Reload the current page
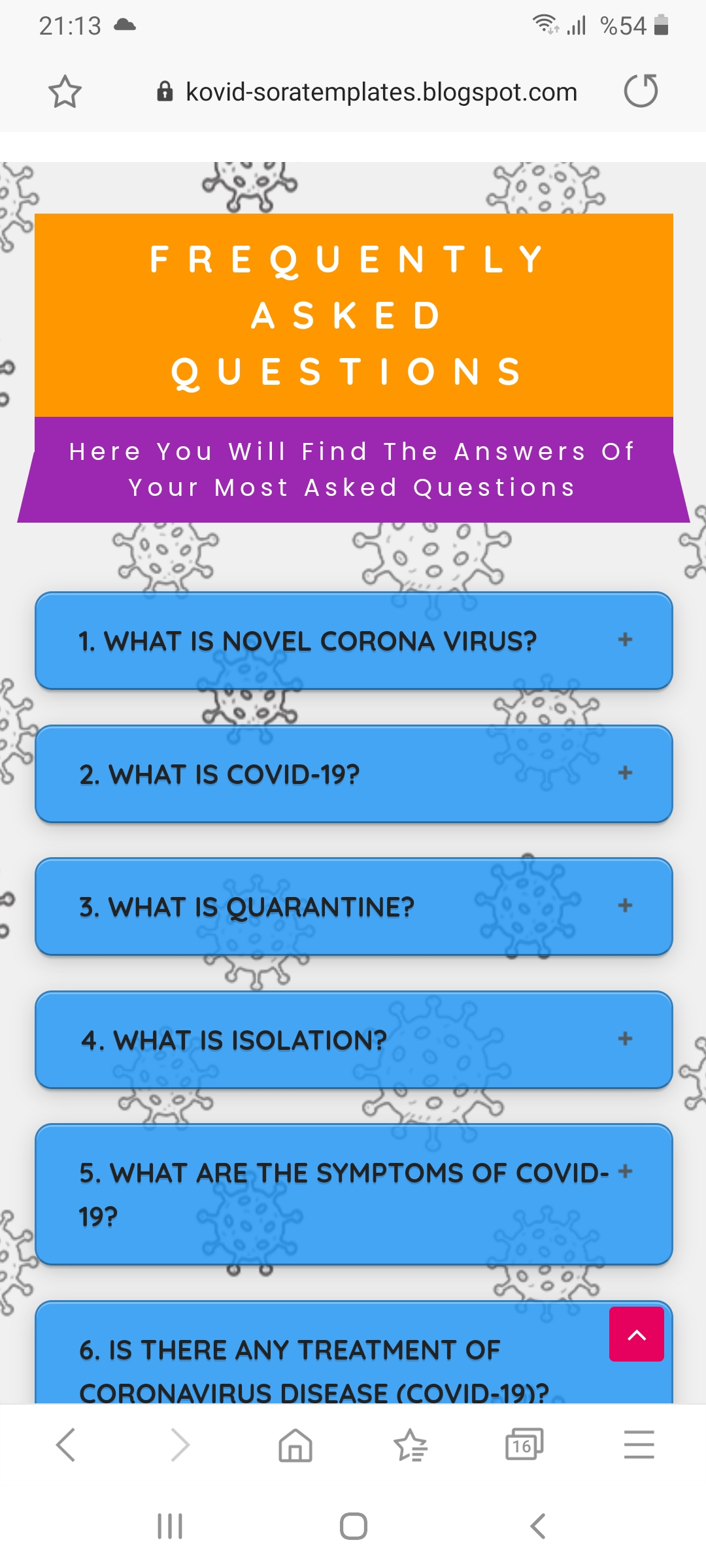This screenshot has width=706, height=1568. [641, 91]
